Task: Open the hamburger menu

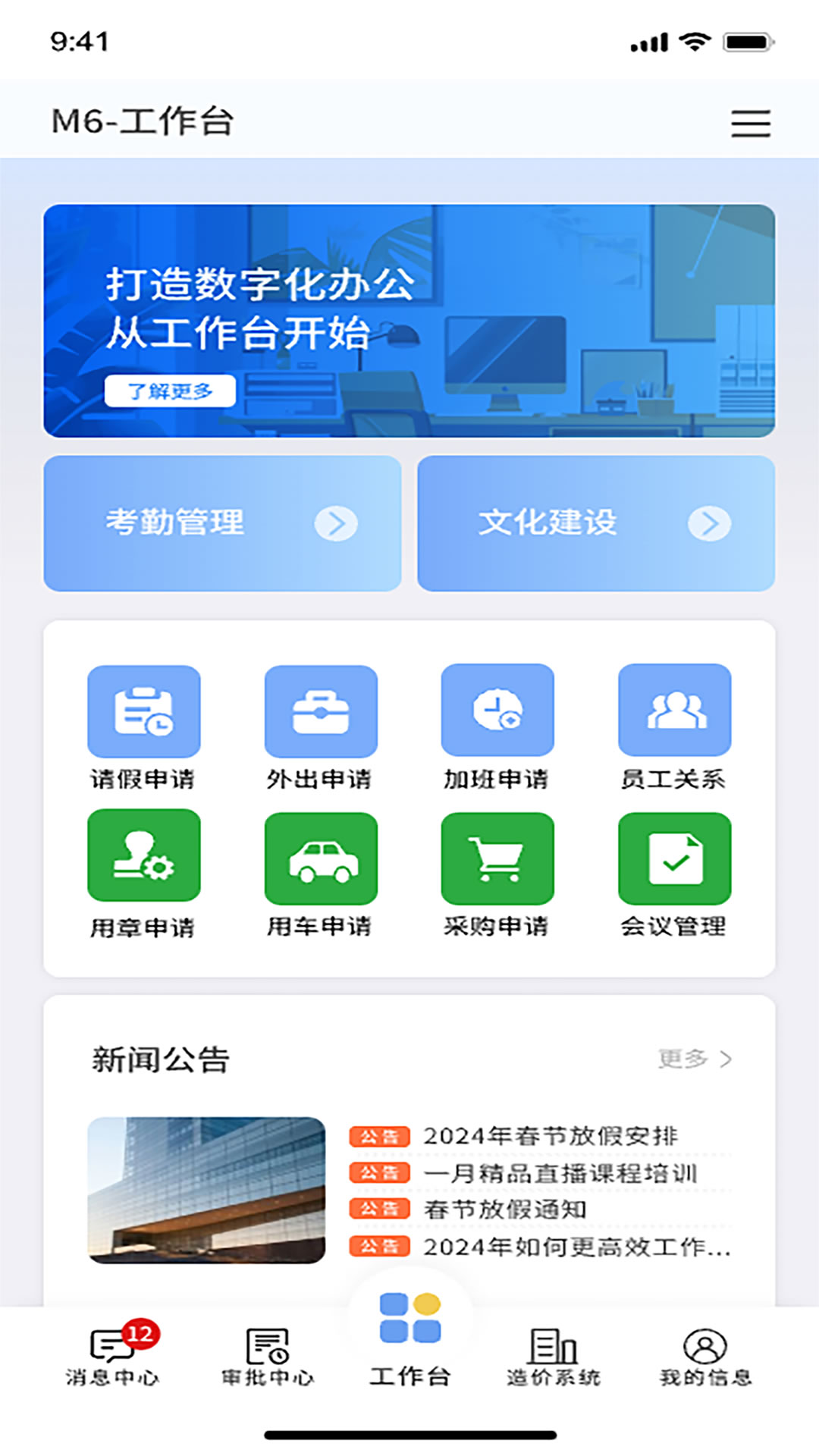Action: coord(751,123)
